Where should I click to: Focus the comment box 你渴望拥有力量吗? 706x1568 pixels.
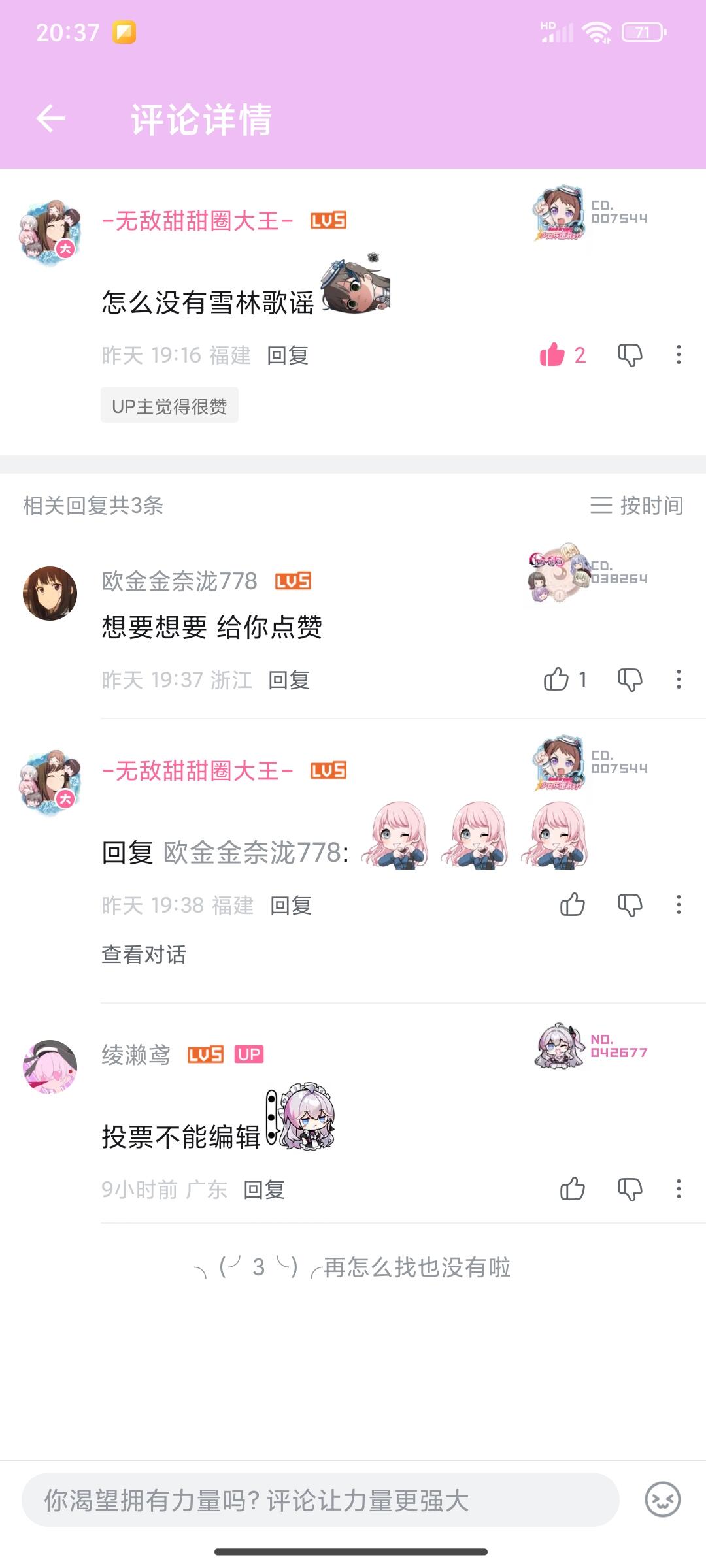click(320, 1500)
